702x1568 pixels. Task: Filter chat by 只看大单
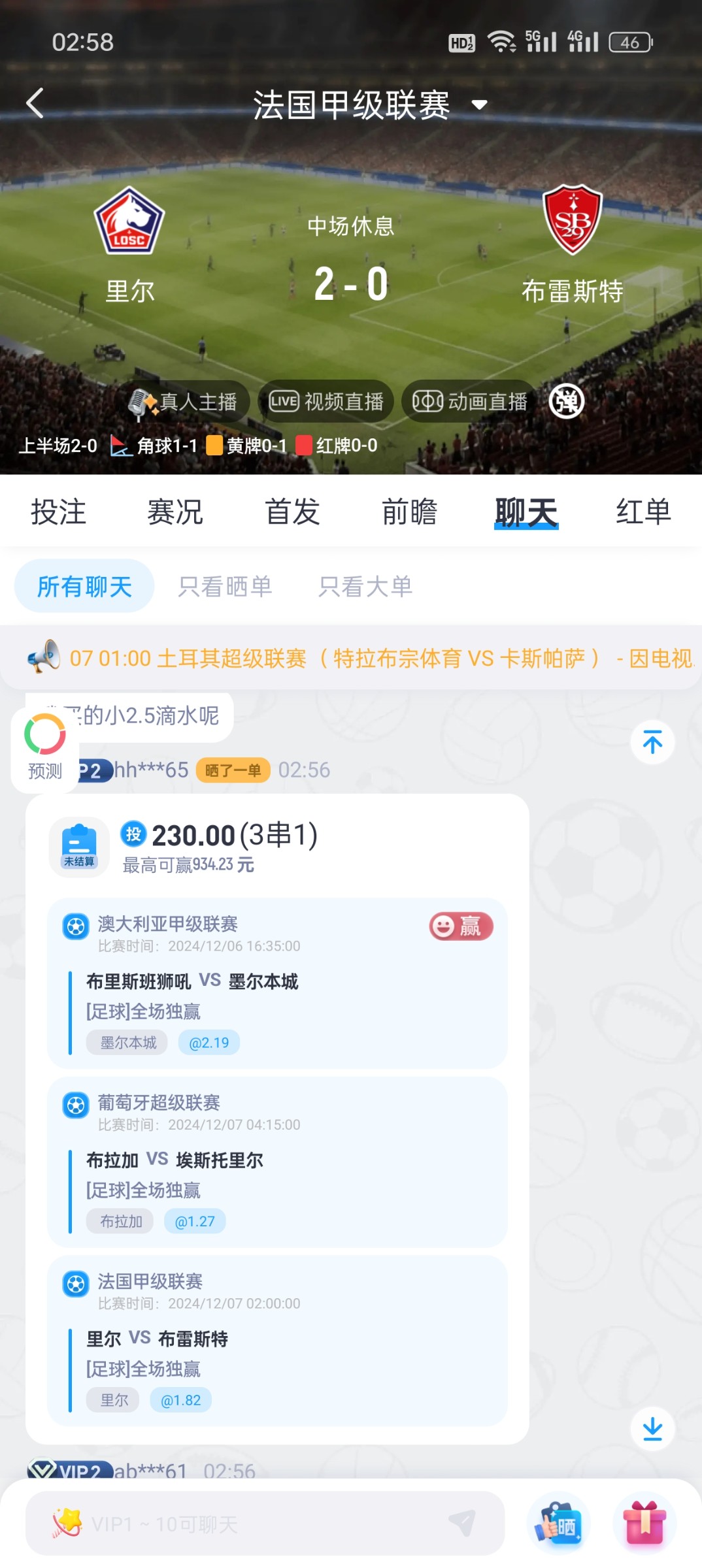[365, 586]
